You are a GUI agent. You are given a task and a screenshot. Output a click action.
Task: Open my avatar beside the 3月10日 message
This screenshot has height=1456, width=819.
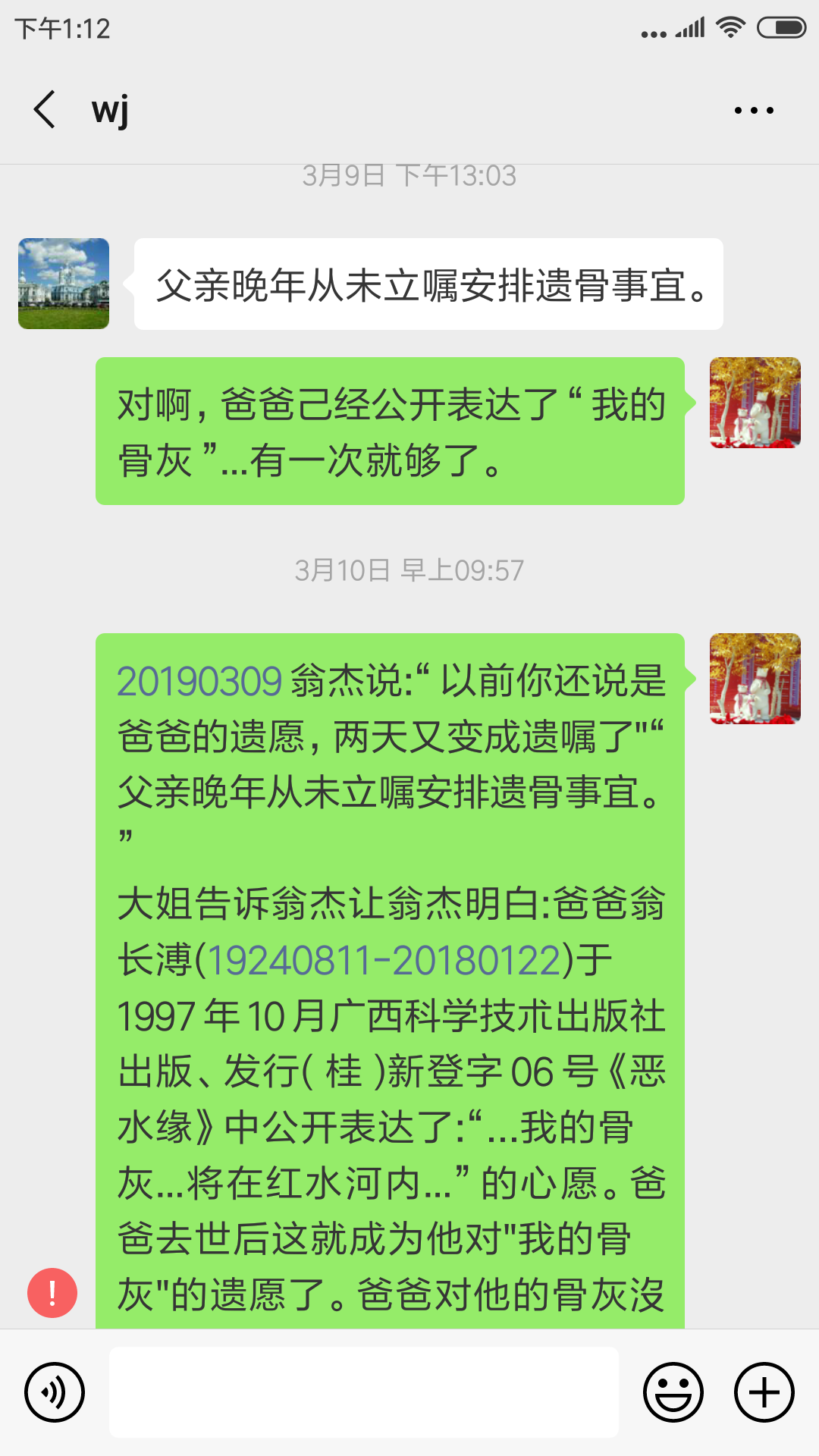(755, 679)
